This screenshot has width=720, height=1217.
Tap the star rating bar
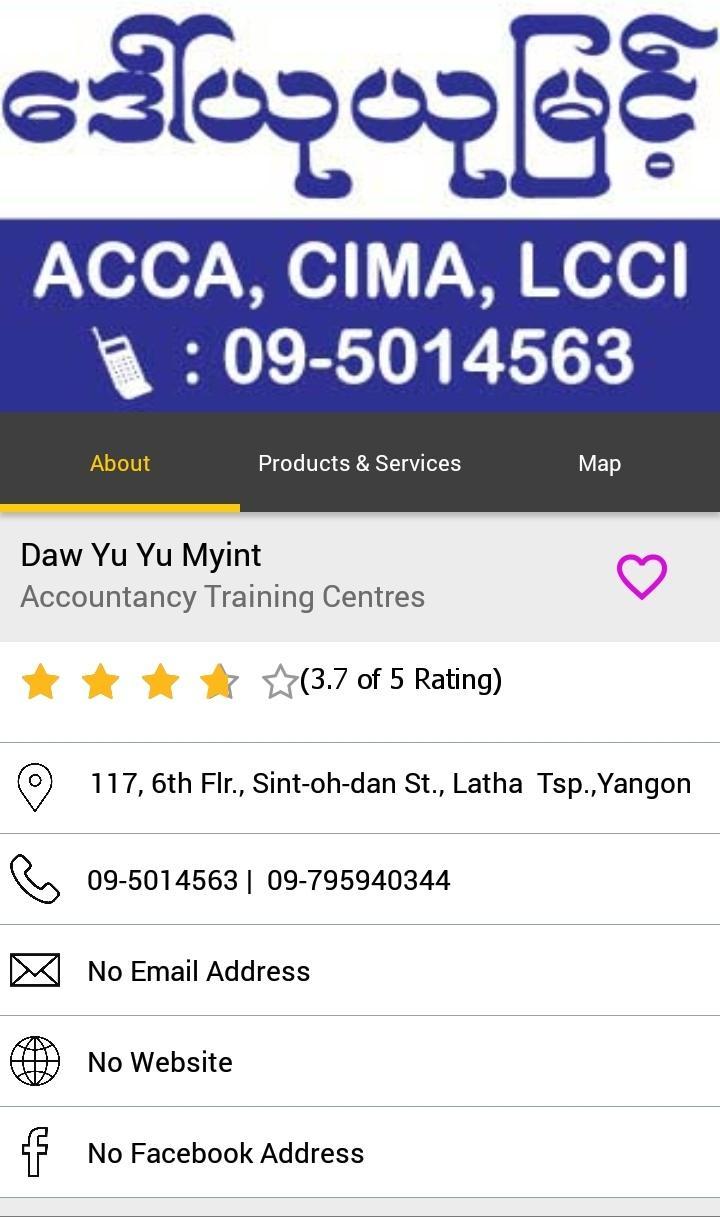[x=160, y=682]
